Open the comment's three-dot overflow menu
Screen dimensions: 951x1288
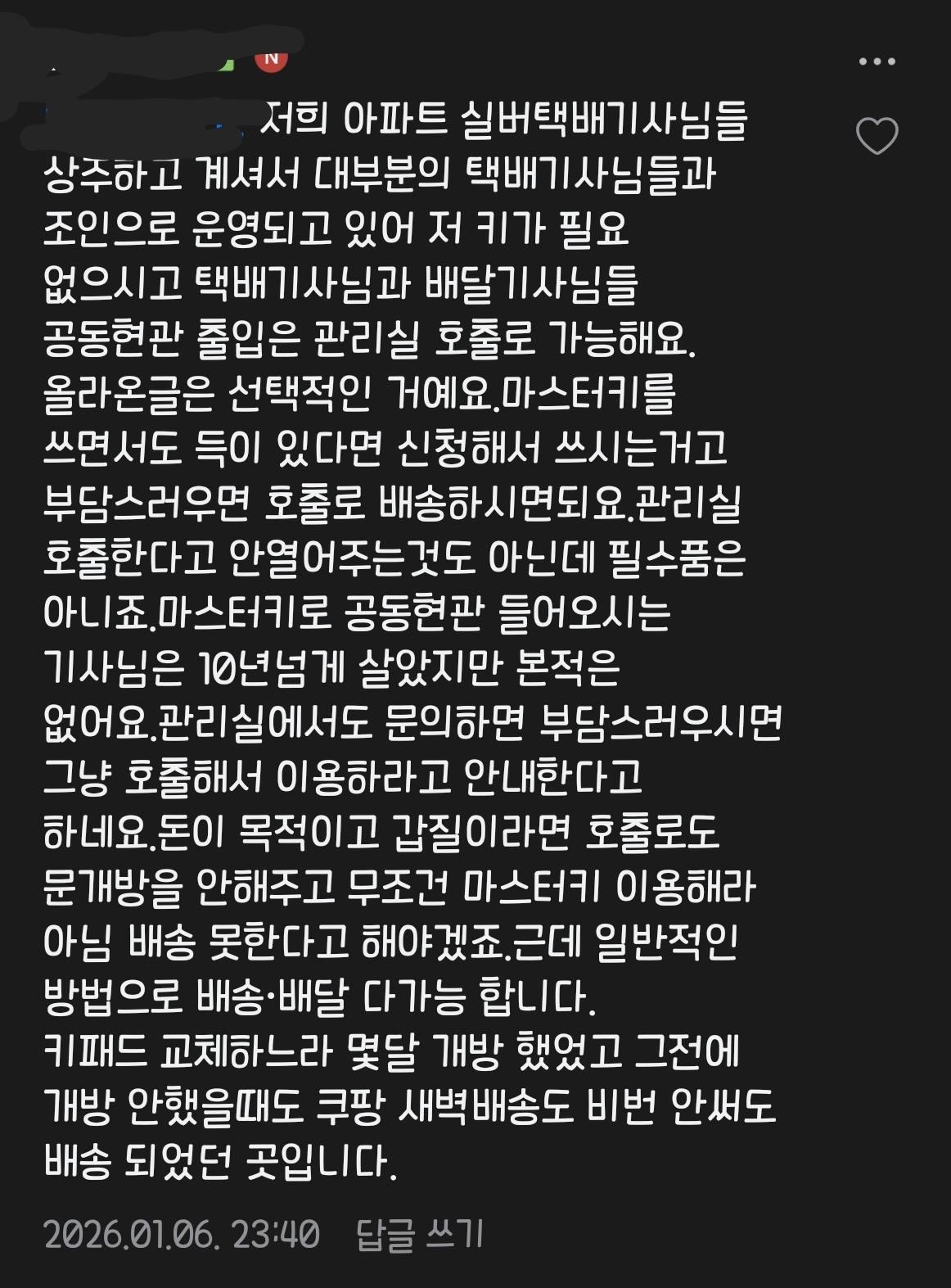pos(877,61)
